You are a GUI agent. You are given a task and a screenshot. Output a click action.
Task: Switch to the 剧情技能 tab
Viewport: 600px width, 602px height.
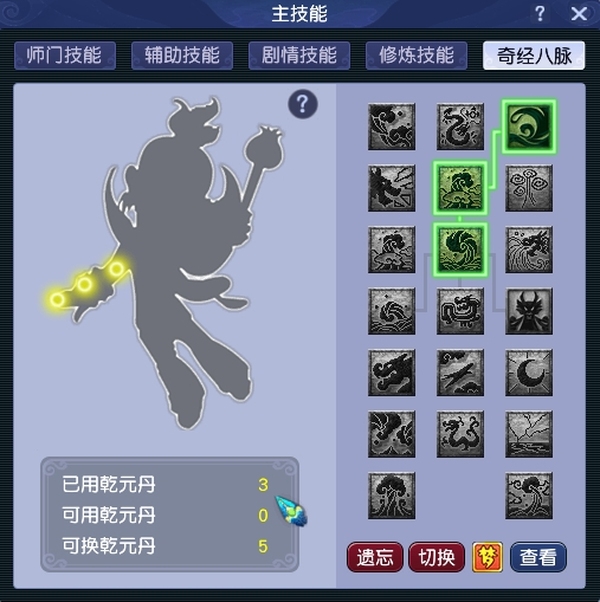click(x=299, y=55)
